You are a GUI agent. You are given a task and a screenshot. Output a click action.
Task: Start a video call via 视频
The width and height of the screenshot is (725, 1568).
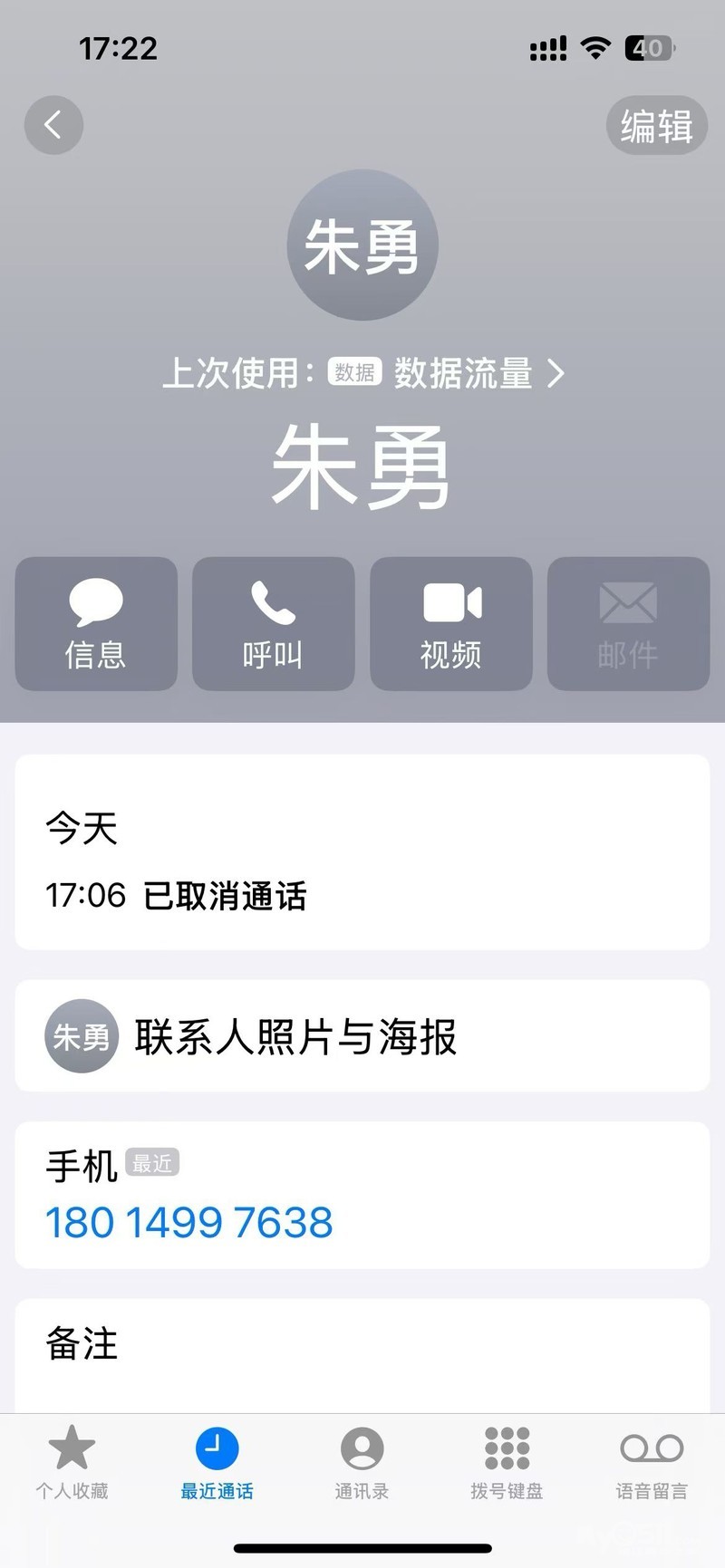[450, 623]
